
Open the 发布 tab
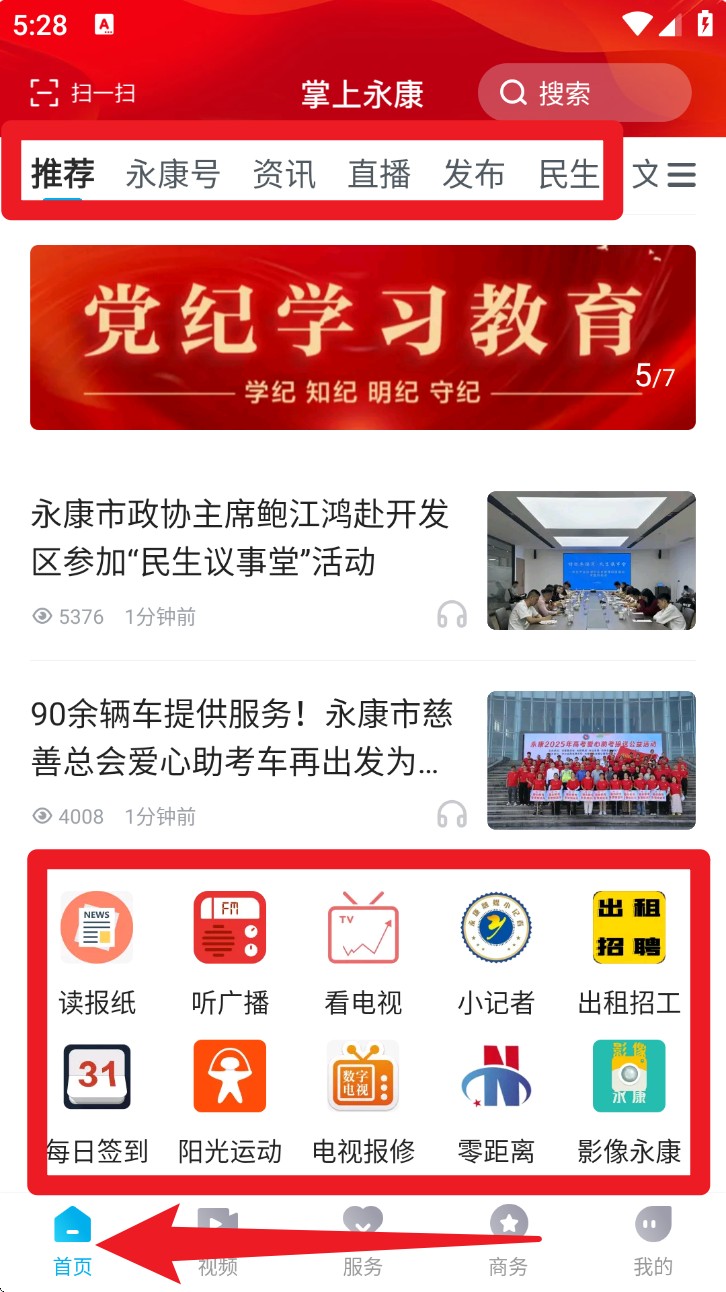(x=474, y=174)
